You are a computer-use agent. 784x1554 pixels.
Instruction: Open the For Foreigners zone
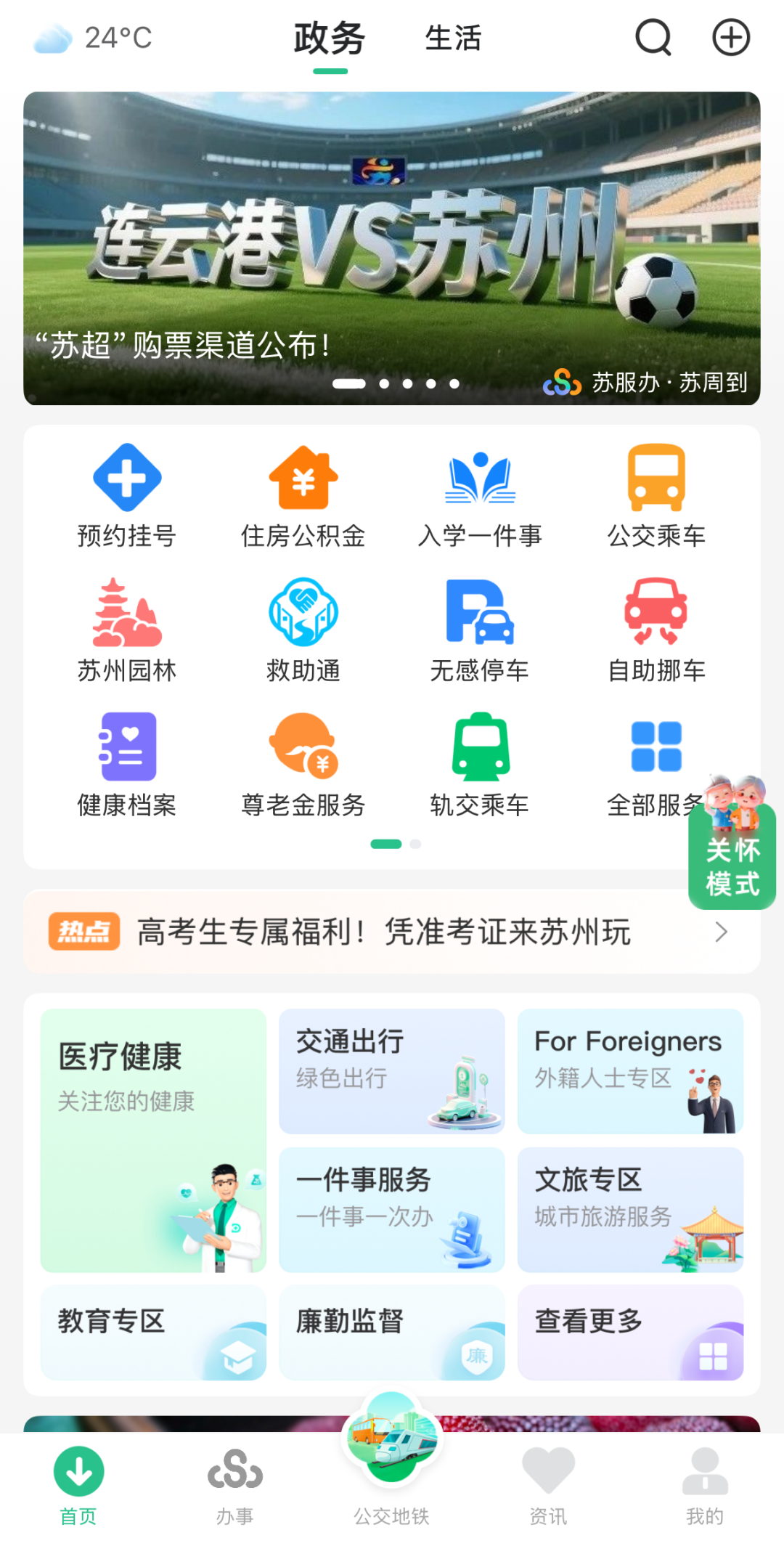(630, 1071)
